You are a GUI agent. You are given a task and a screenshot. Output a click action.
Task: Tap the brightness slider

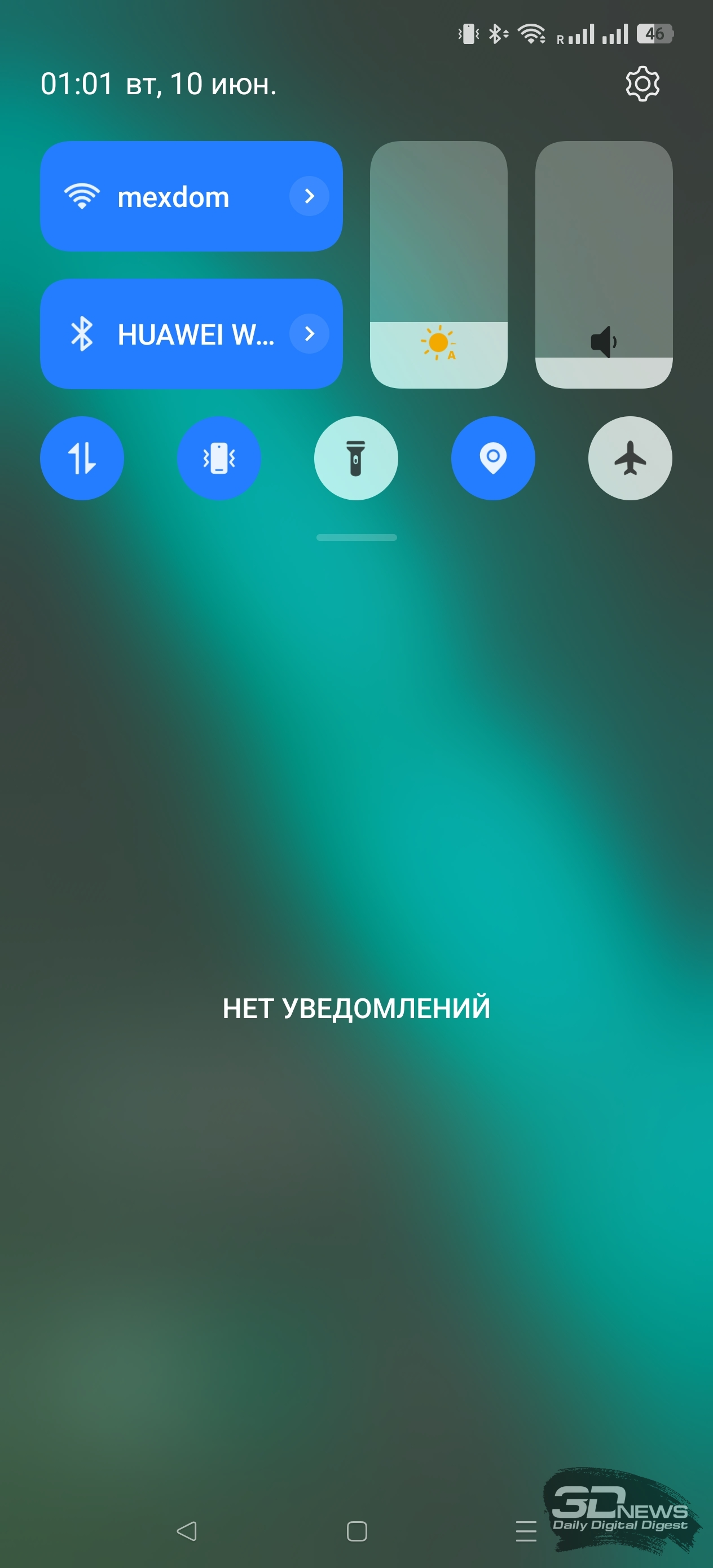pos(438,265)
